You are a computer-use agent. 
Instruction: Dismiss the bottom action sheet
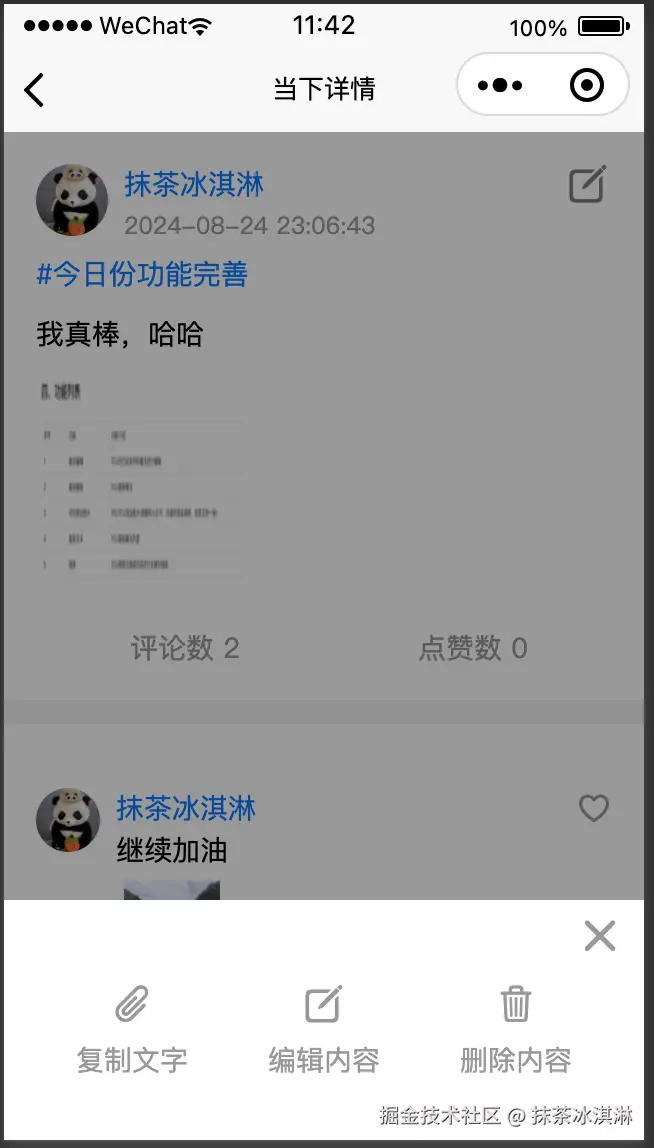click(599, 936)
